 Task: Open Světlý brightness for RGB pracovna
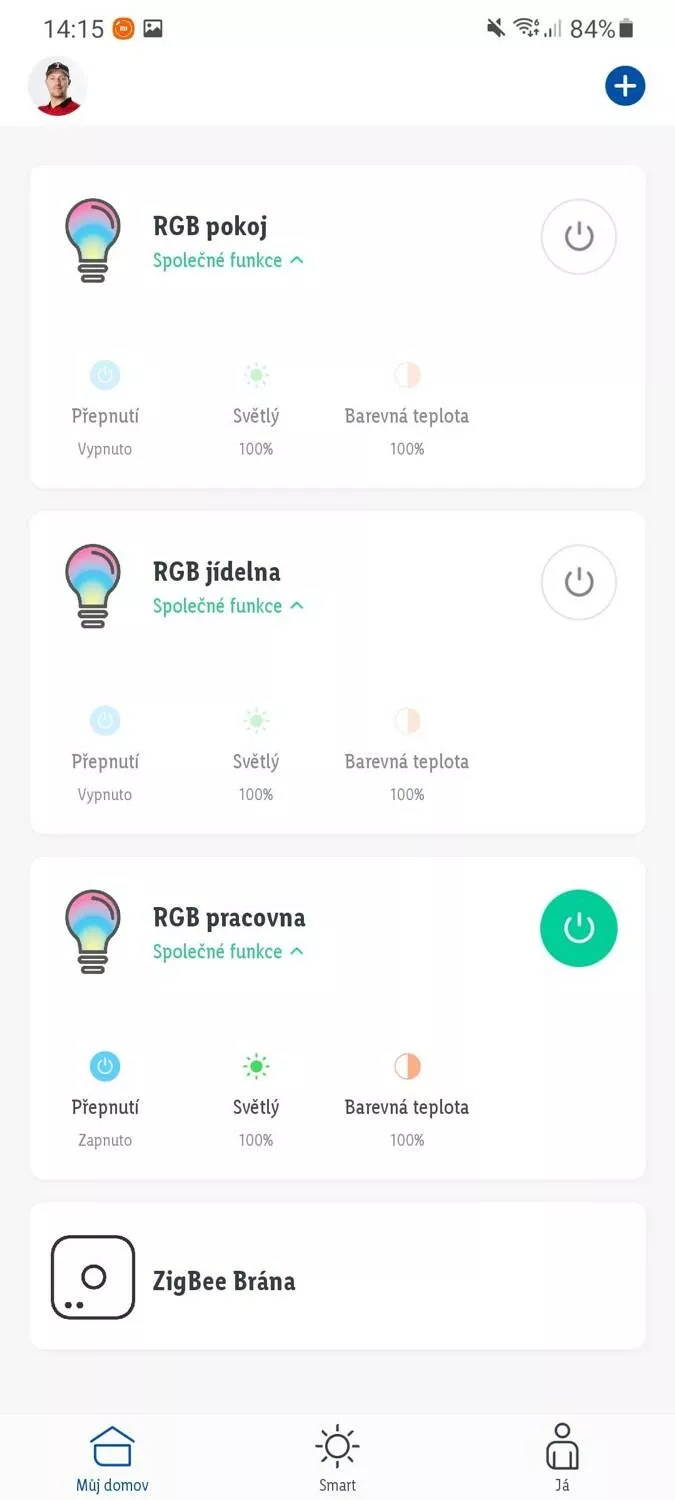pyautogui.click(x=256, y=1100)
